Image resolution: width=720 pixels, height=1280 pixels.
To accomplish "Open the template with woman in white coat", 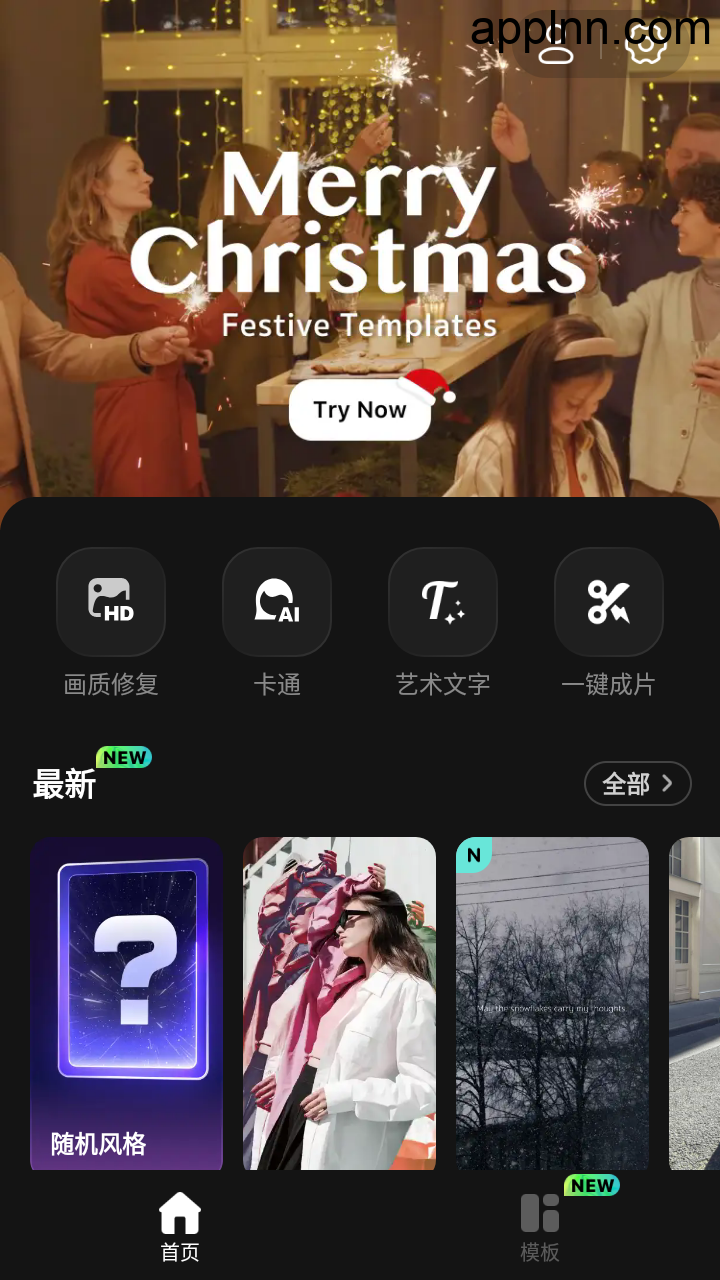I will (339, 1003).
